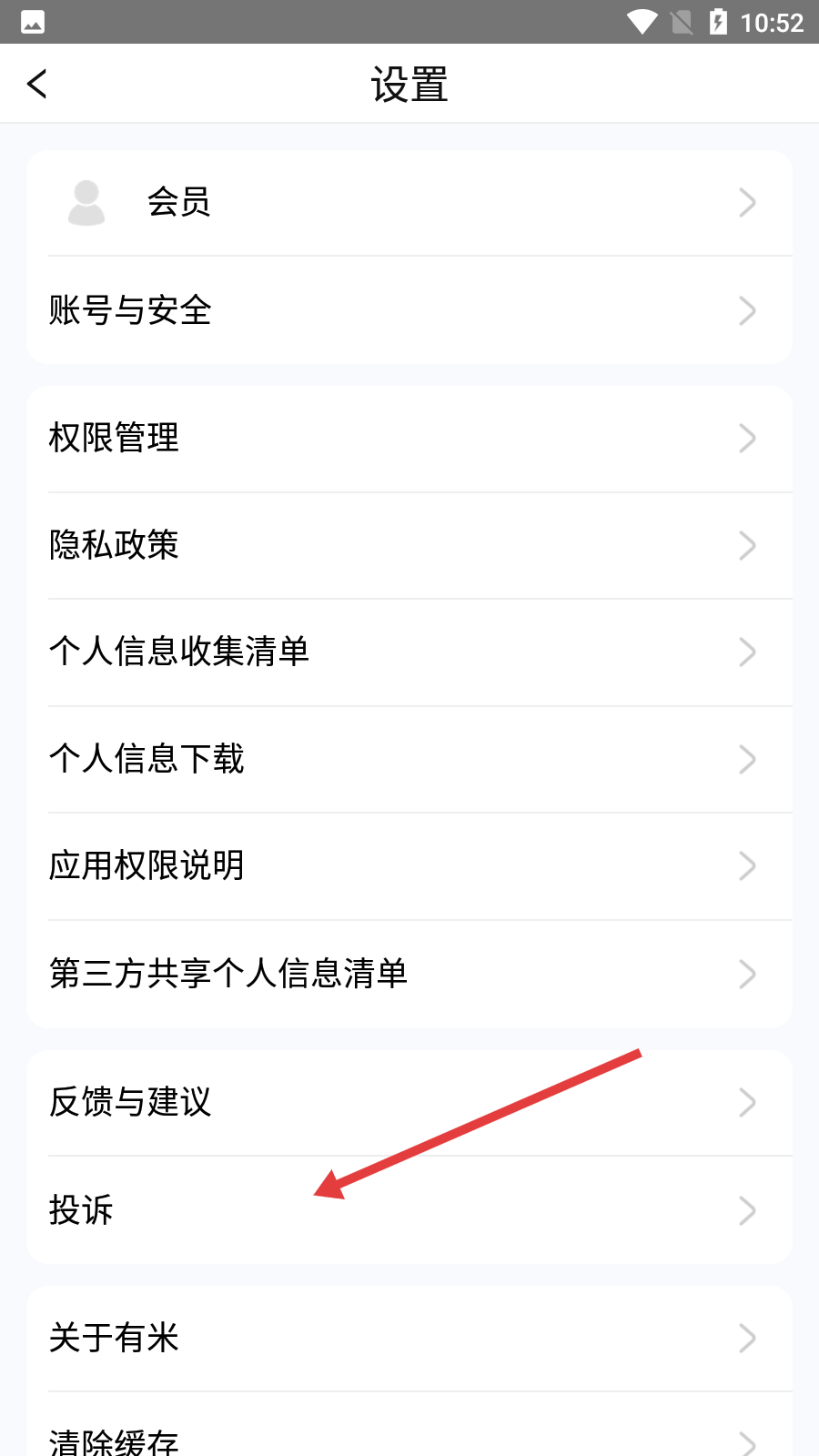
Task: Select 个人信息下载
Action: [409, 759]
